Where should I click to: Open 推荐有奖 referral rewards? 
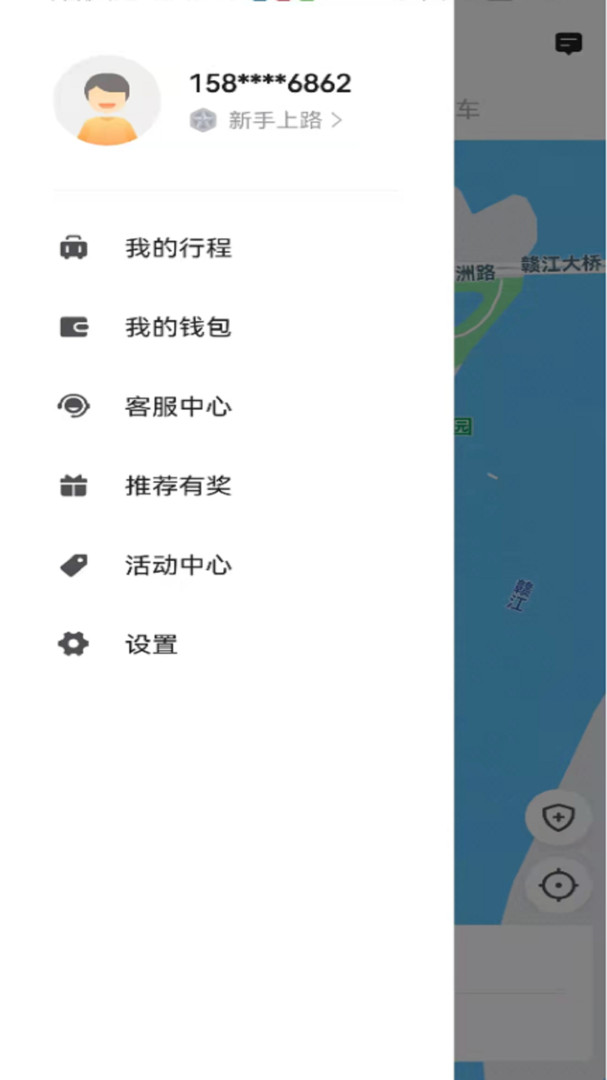pos(178,486)
